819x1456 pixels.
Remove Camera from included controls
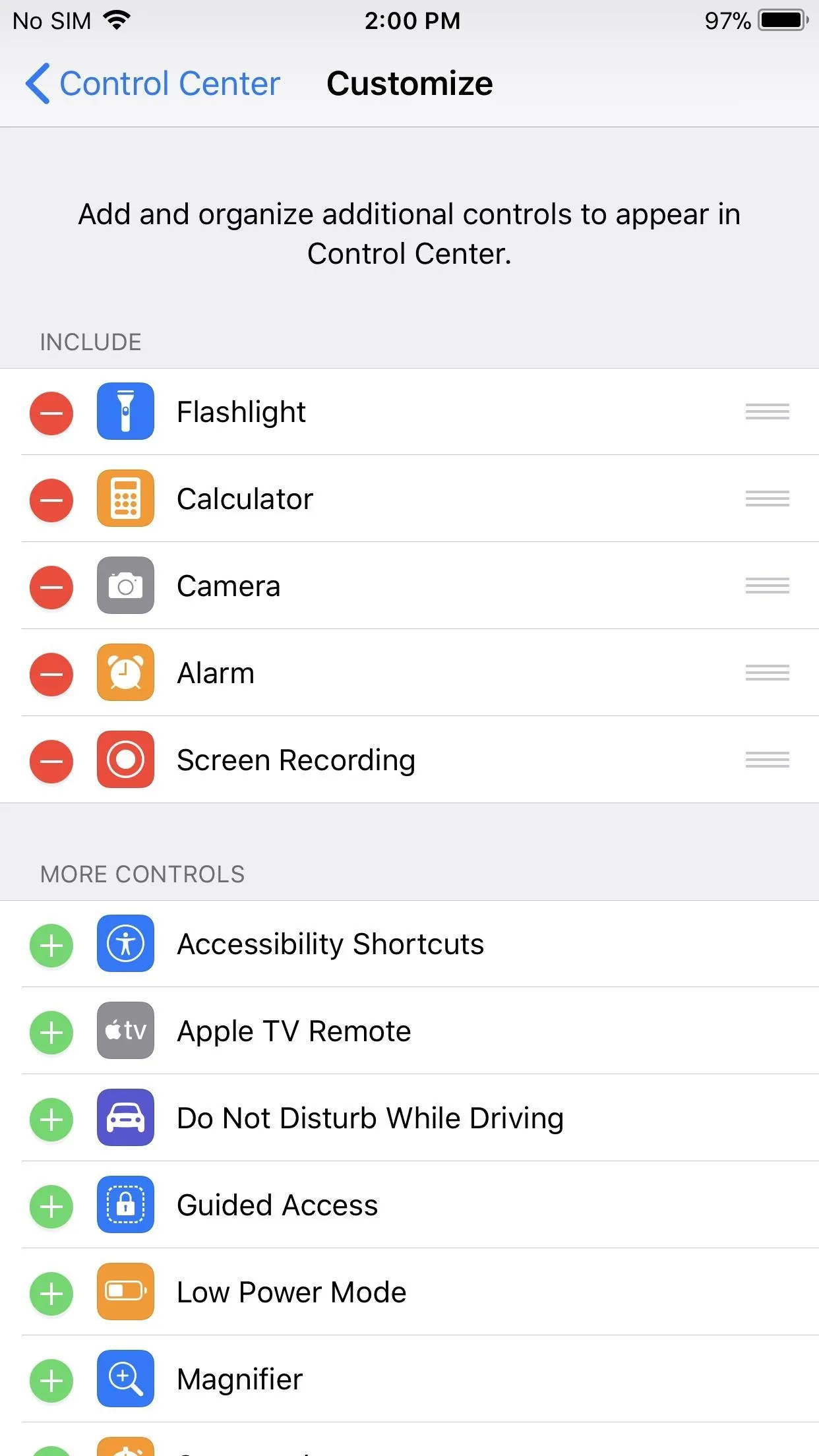point(51,588)
